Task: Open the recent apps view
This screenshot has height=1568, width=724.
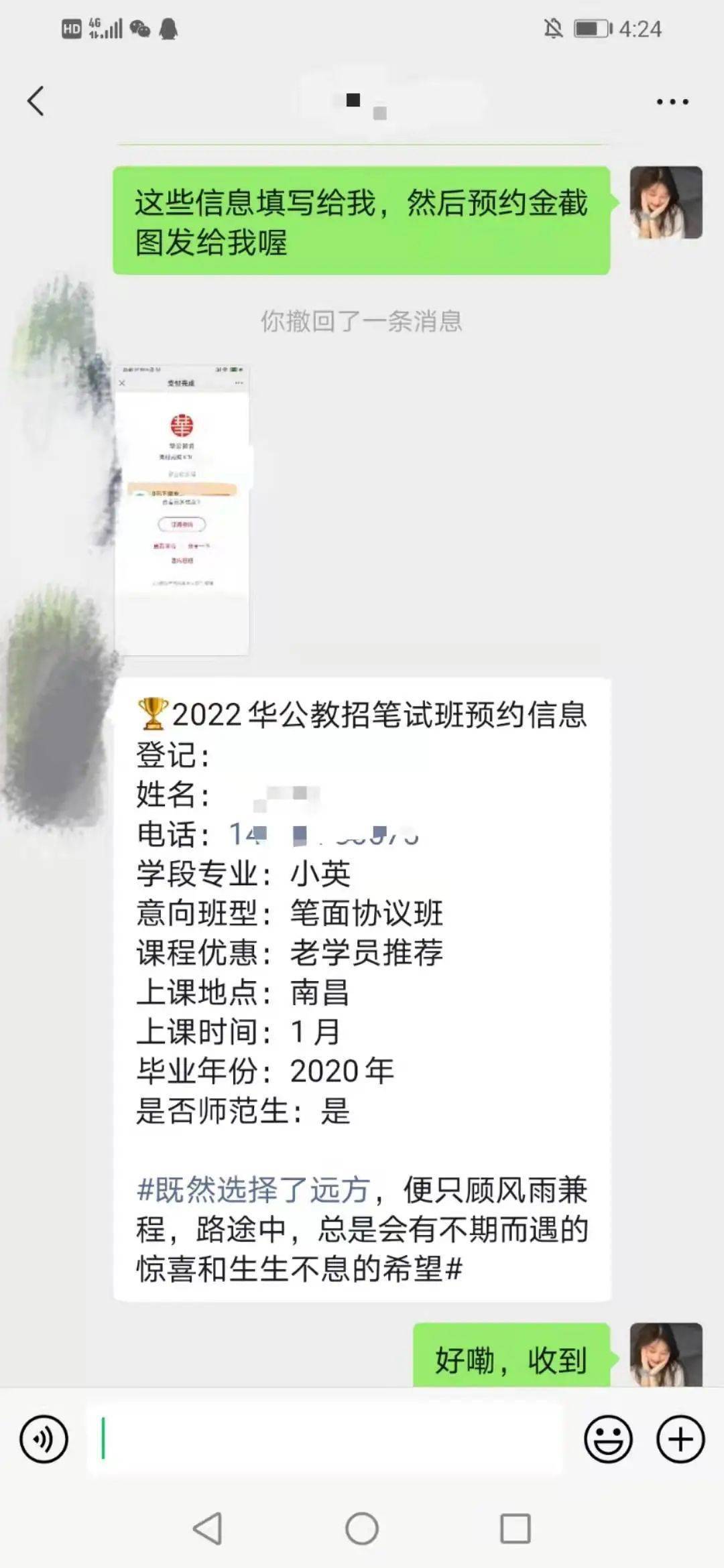Action: click(516, 1529)
